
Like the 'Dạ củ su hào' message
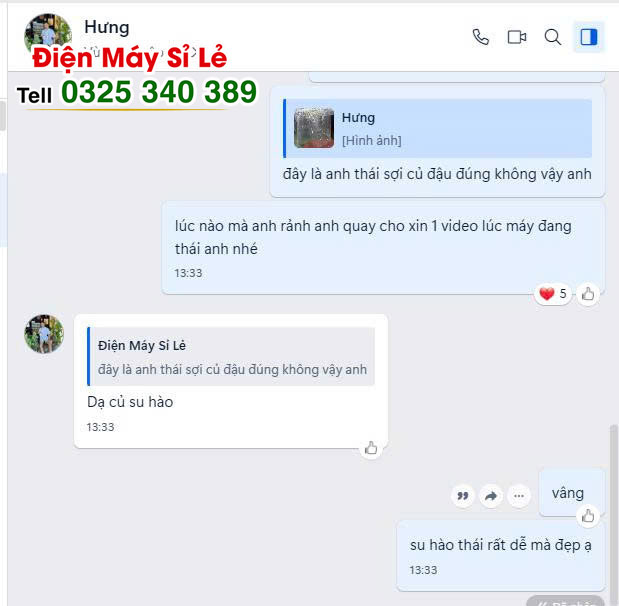point(371,448)
